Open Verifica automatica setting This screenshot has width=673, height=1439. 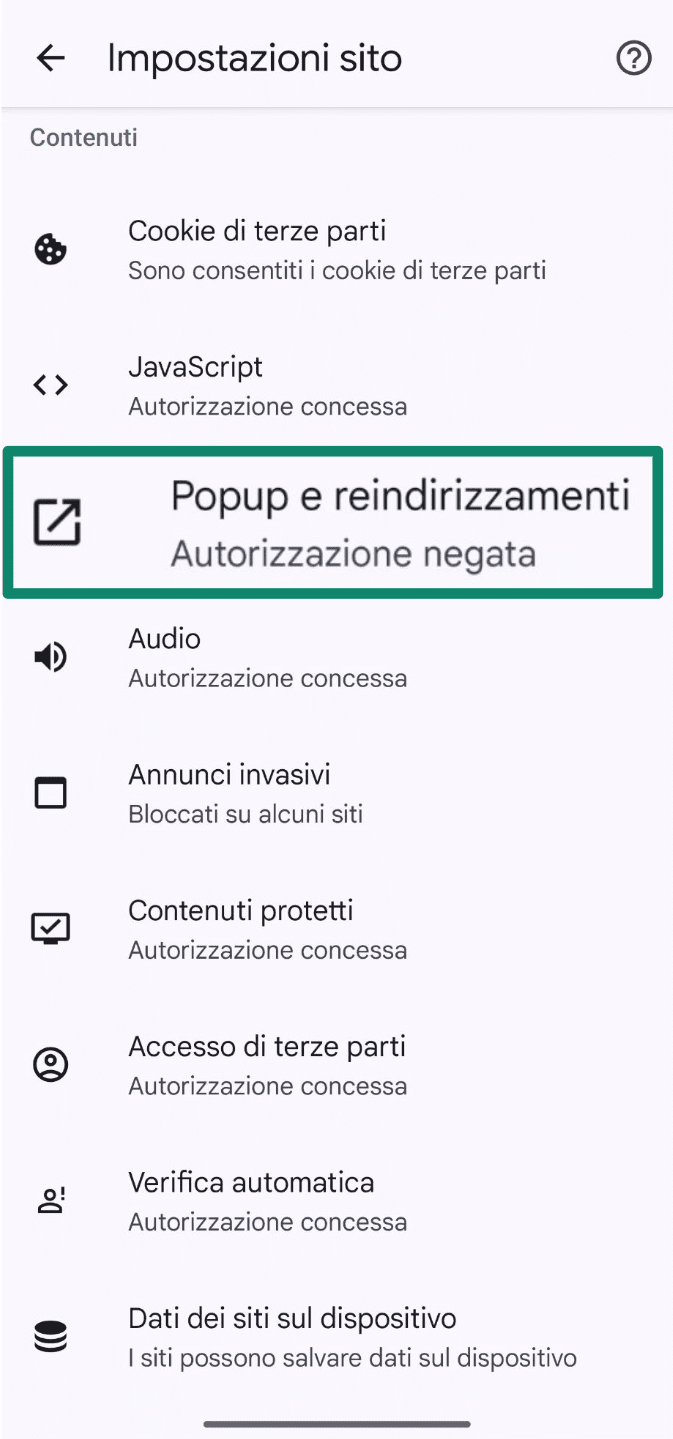336,1202
